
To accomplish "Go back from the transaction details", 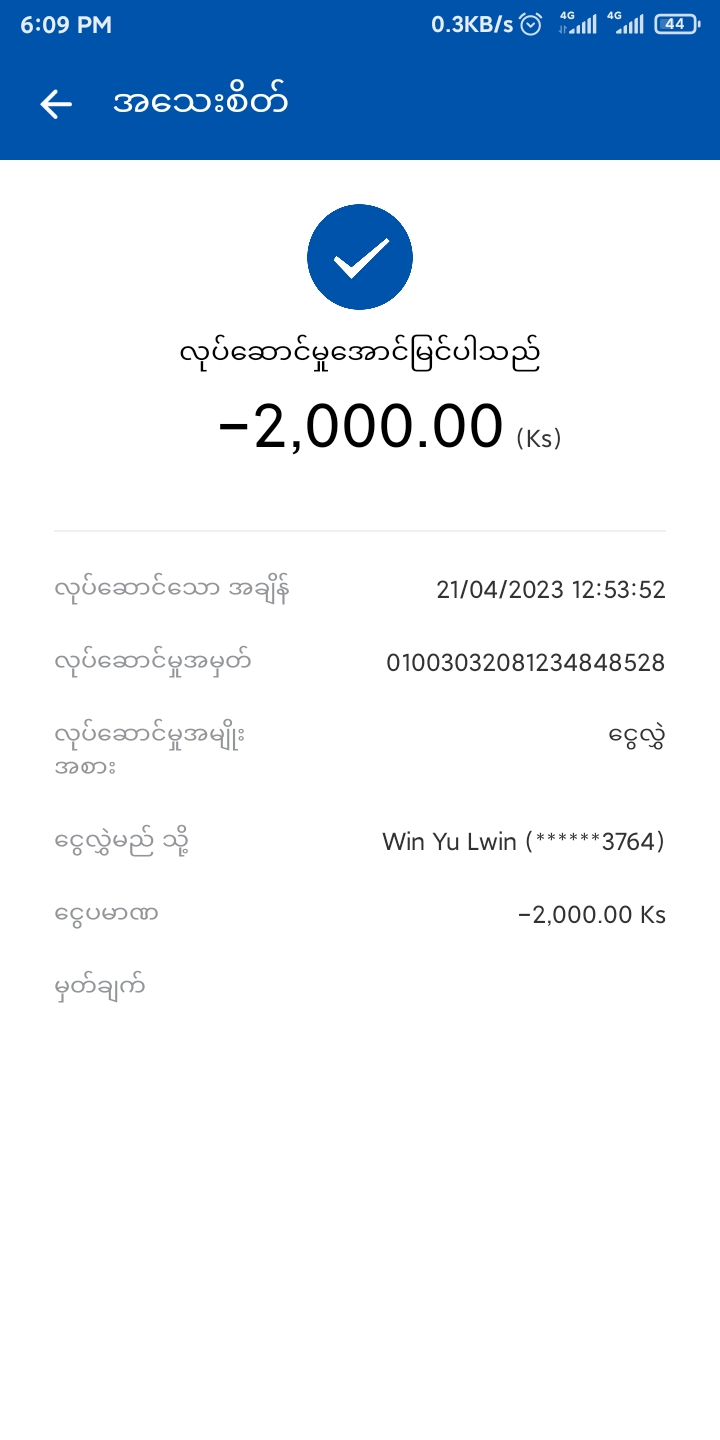I will click(56, 104).
